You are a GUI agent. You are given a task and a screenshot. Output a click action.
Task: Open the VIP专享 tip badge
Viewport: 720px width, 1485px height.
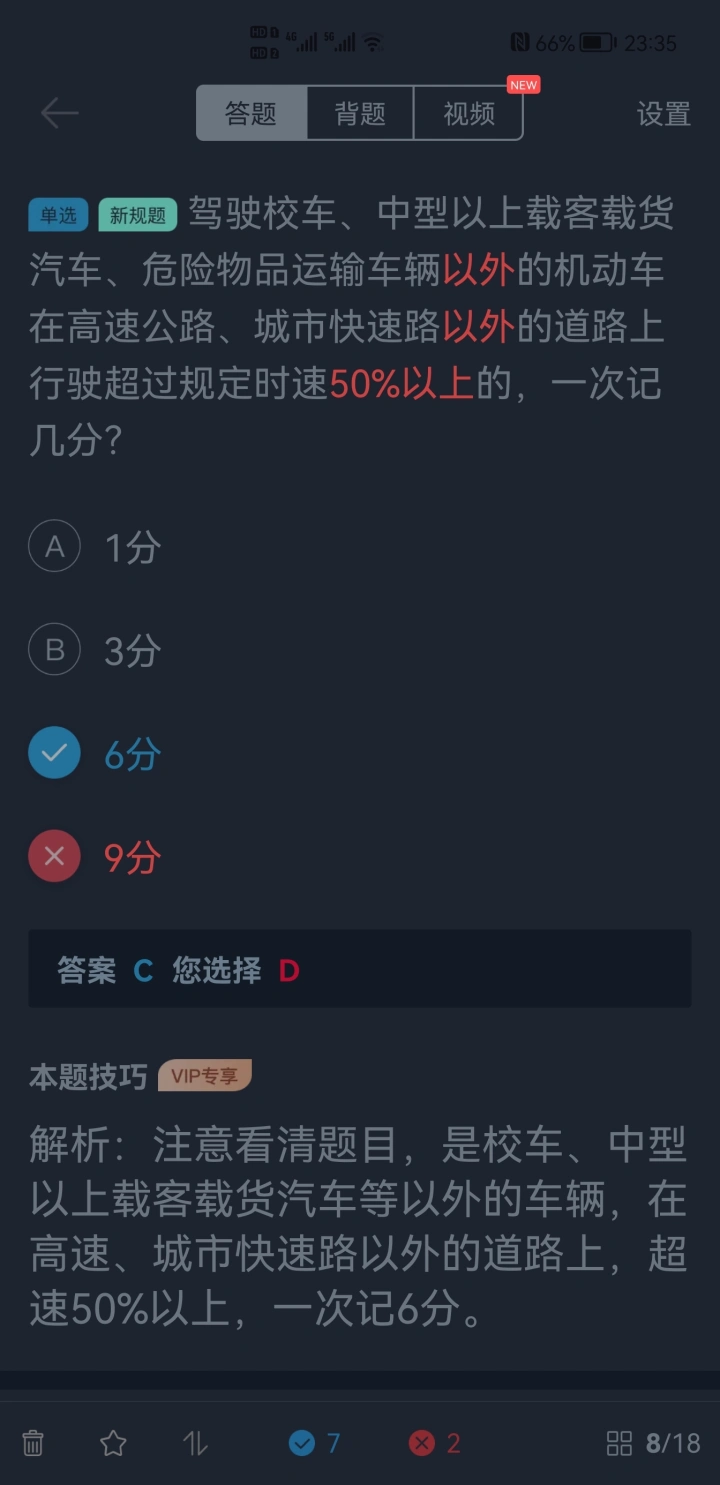tap(205, 1076)
